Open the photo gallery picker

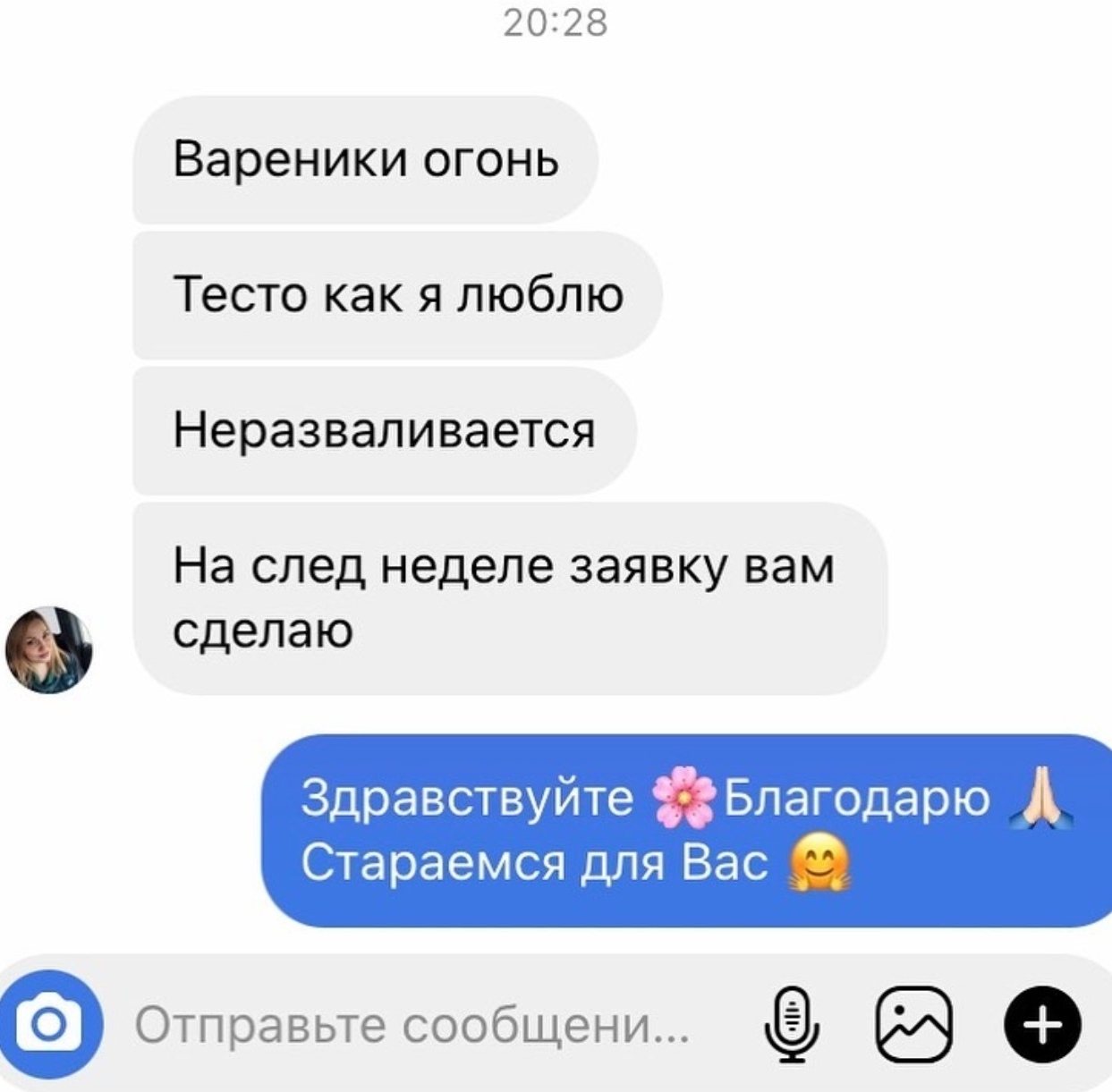[913, 1024]
